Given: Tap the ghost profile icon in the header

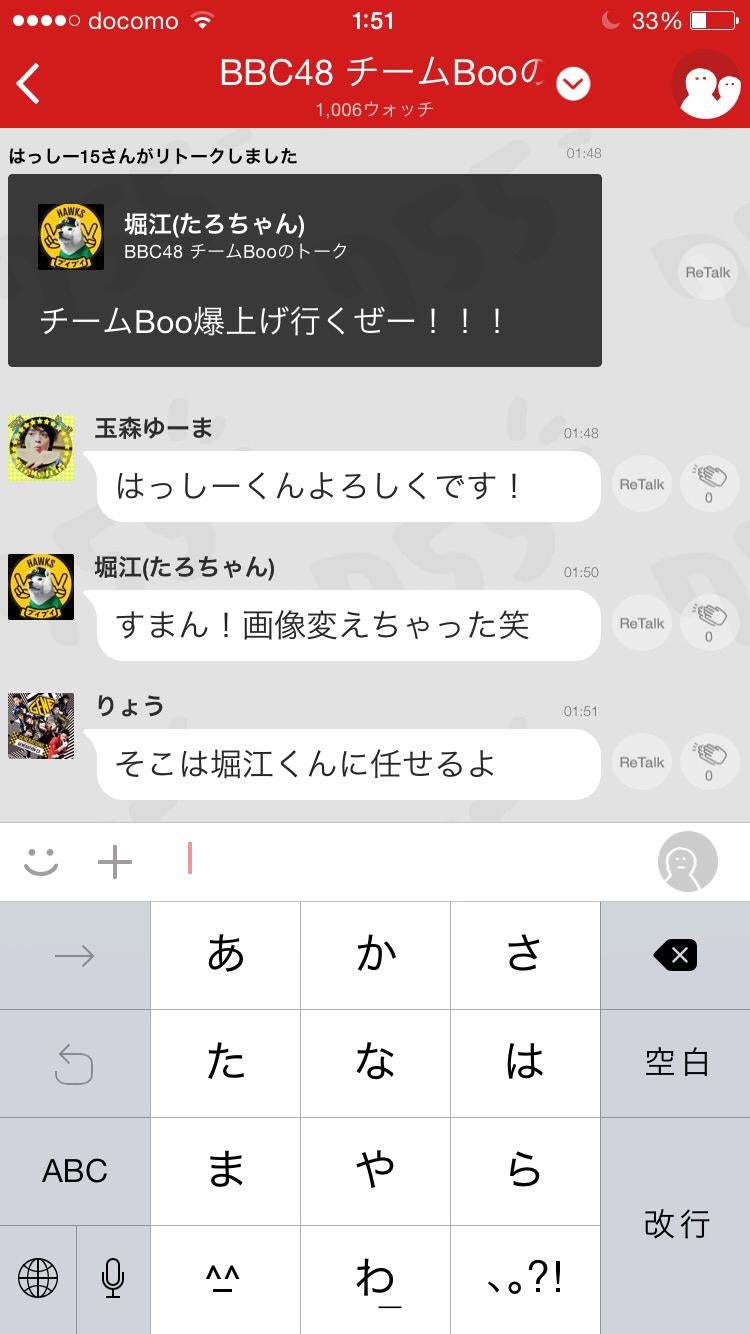Looking at the screenshot, I should (706, 83).
